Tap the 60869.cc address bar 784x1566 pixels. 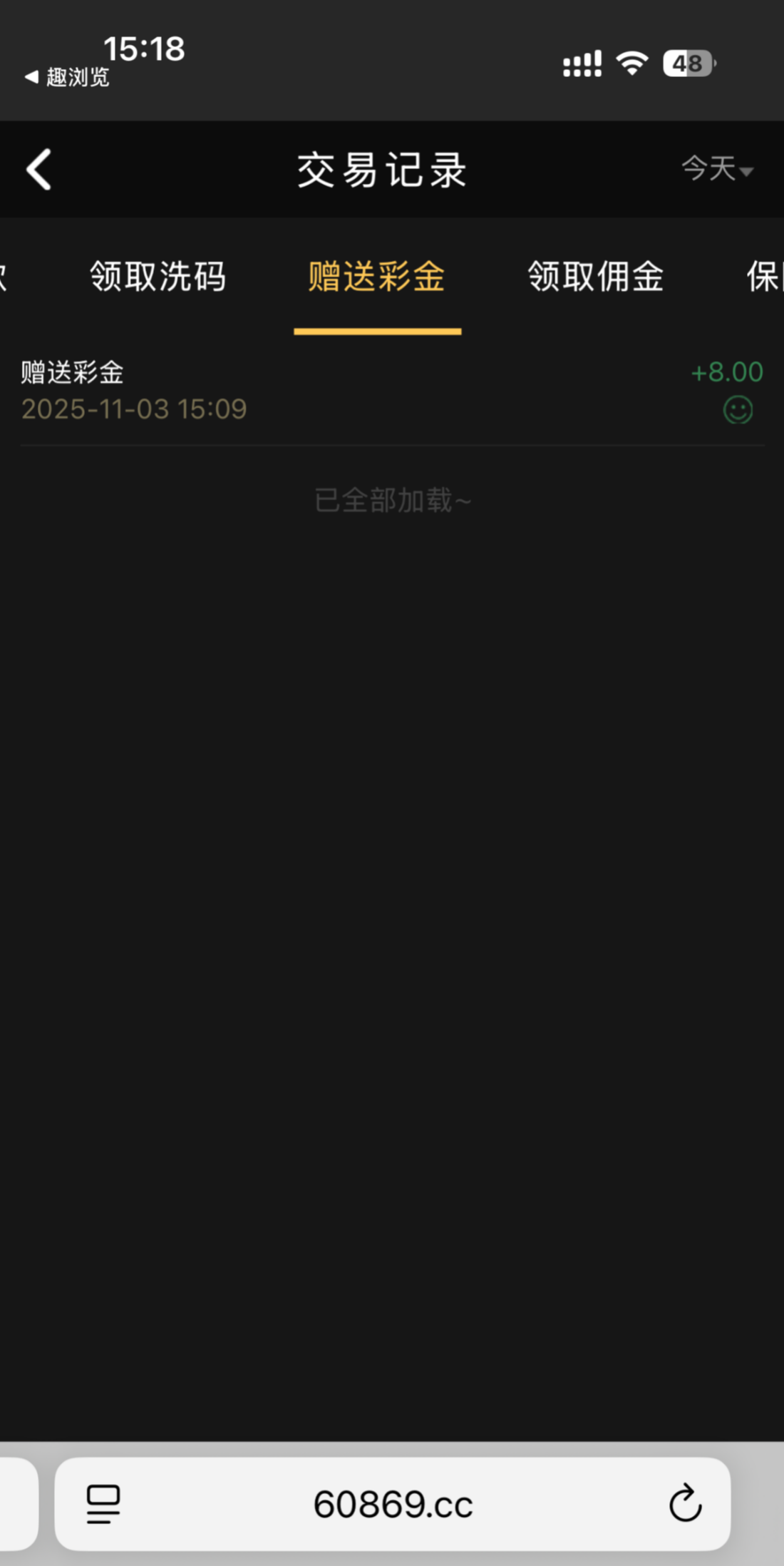pos(393,1503)
